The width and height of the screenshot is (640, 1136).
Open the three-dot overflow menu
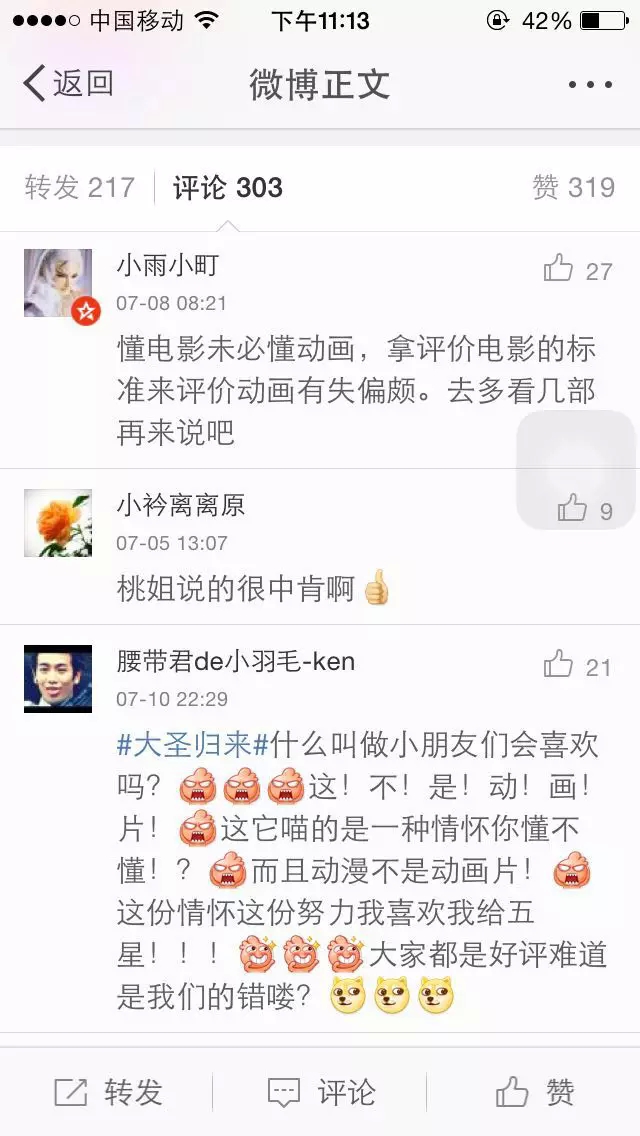(589, 85)
